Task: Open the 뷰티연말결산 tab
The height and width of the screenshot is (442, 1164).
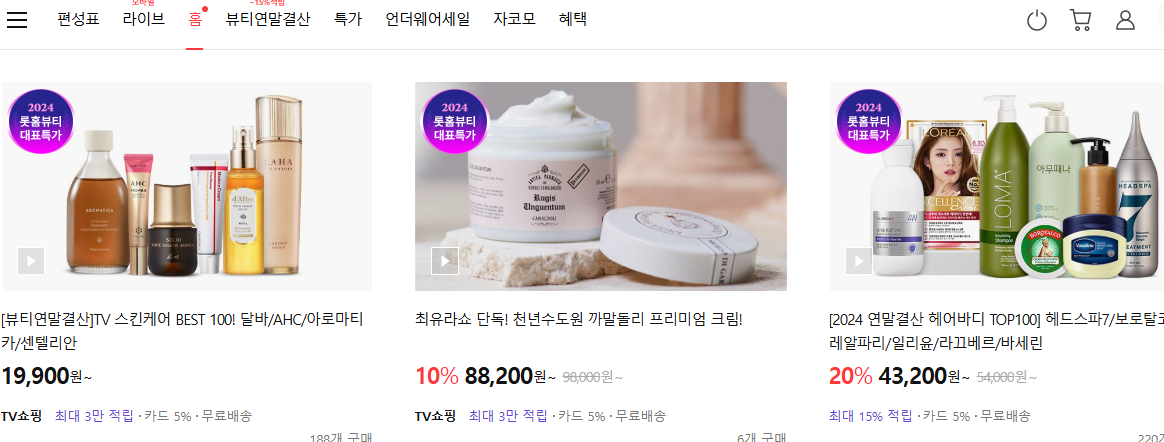Action: [268, 19]
